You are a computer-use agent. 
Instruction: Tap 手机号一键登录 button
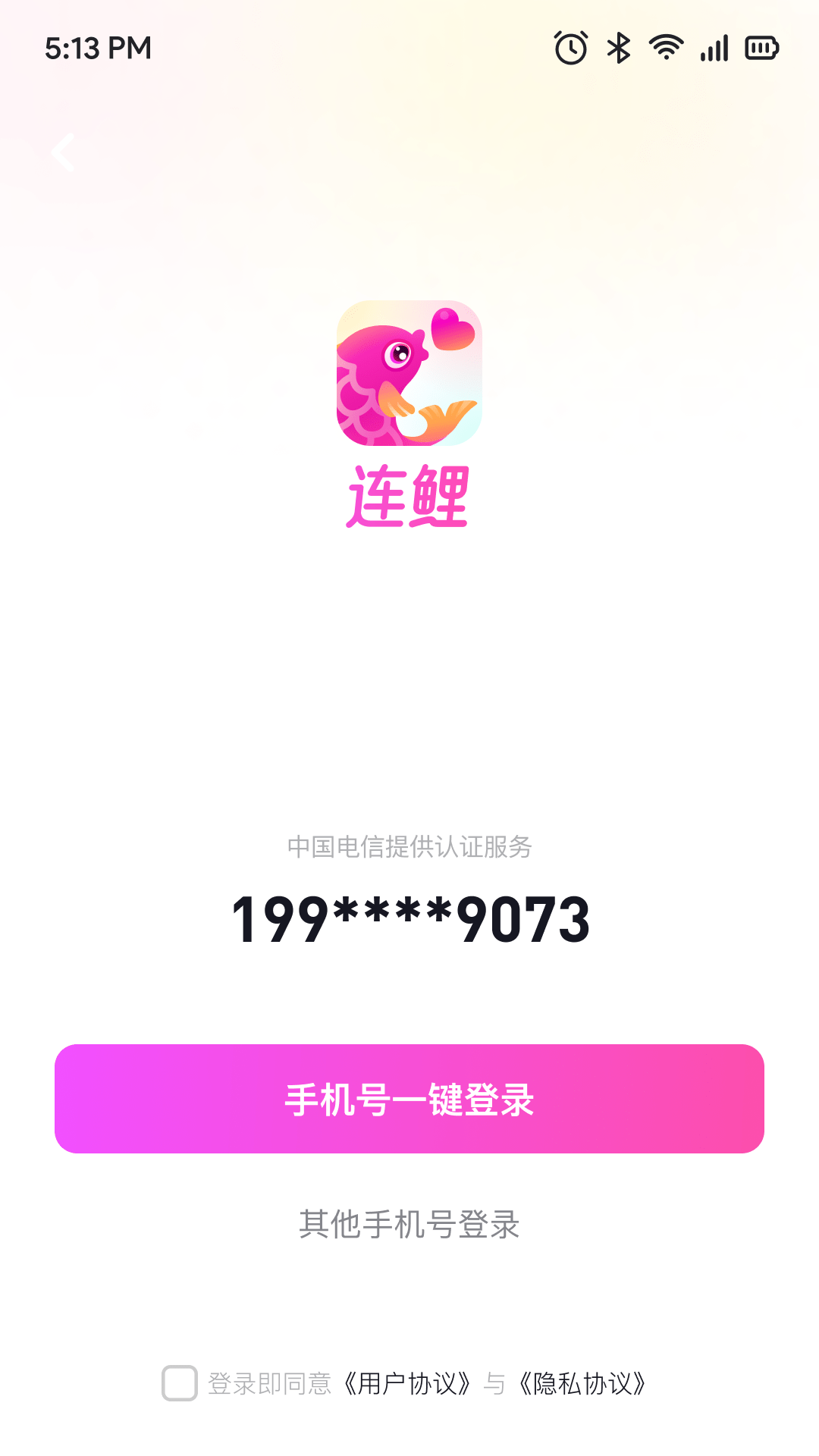point(409,1099)
